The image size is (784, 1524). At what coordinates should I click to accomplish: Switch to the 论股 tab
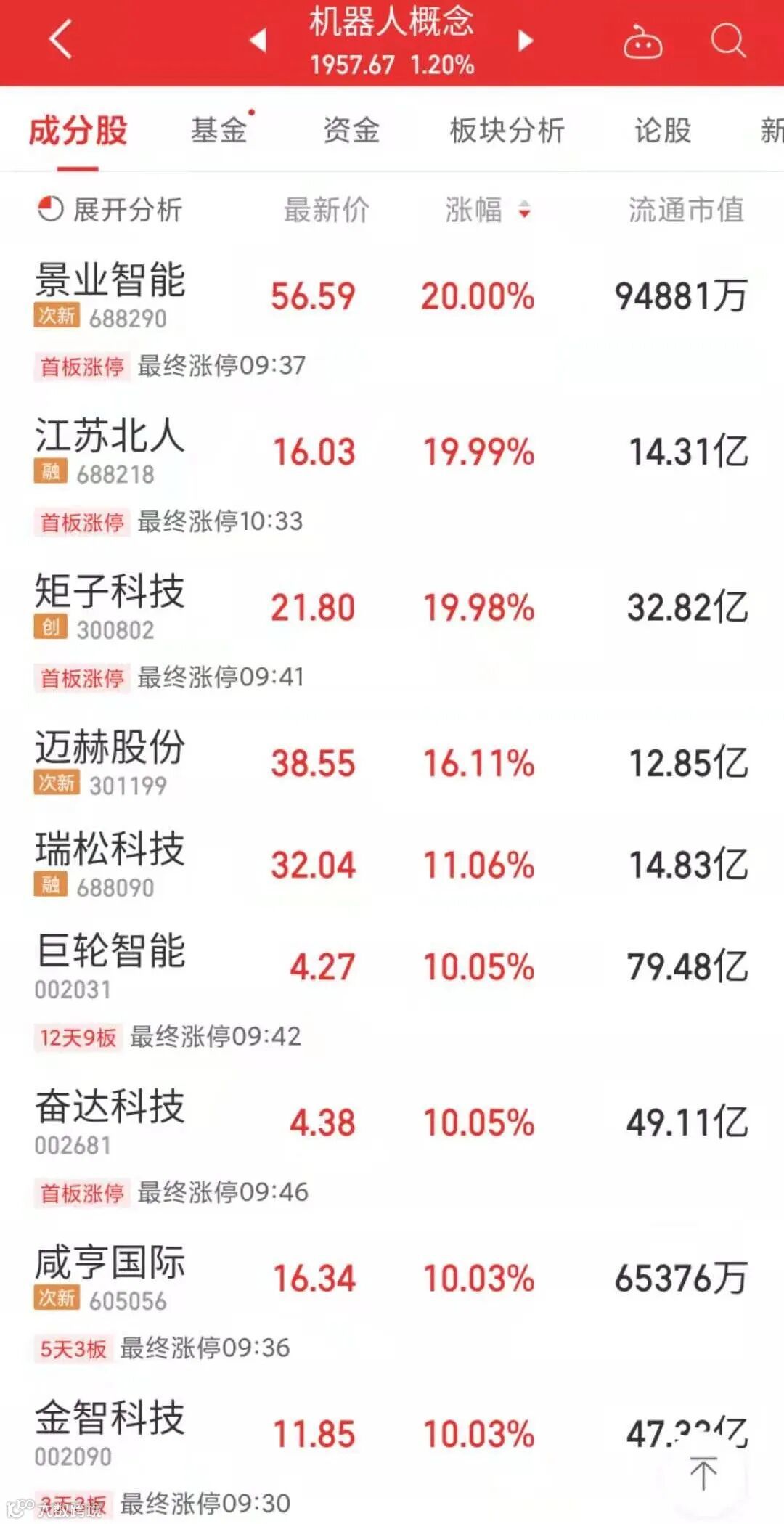(662, 131)
